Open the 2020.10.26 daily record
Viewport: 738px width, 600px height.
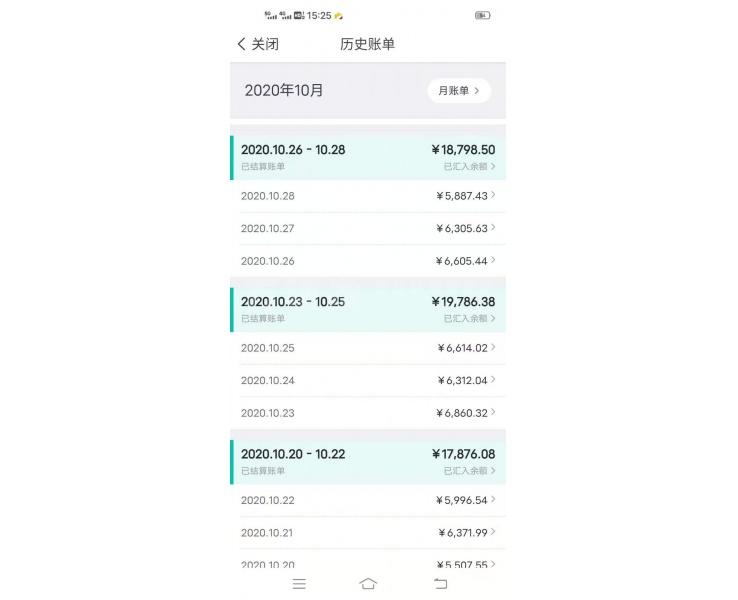click(367, 261)
